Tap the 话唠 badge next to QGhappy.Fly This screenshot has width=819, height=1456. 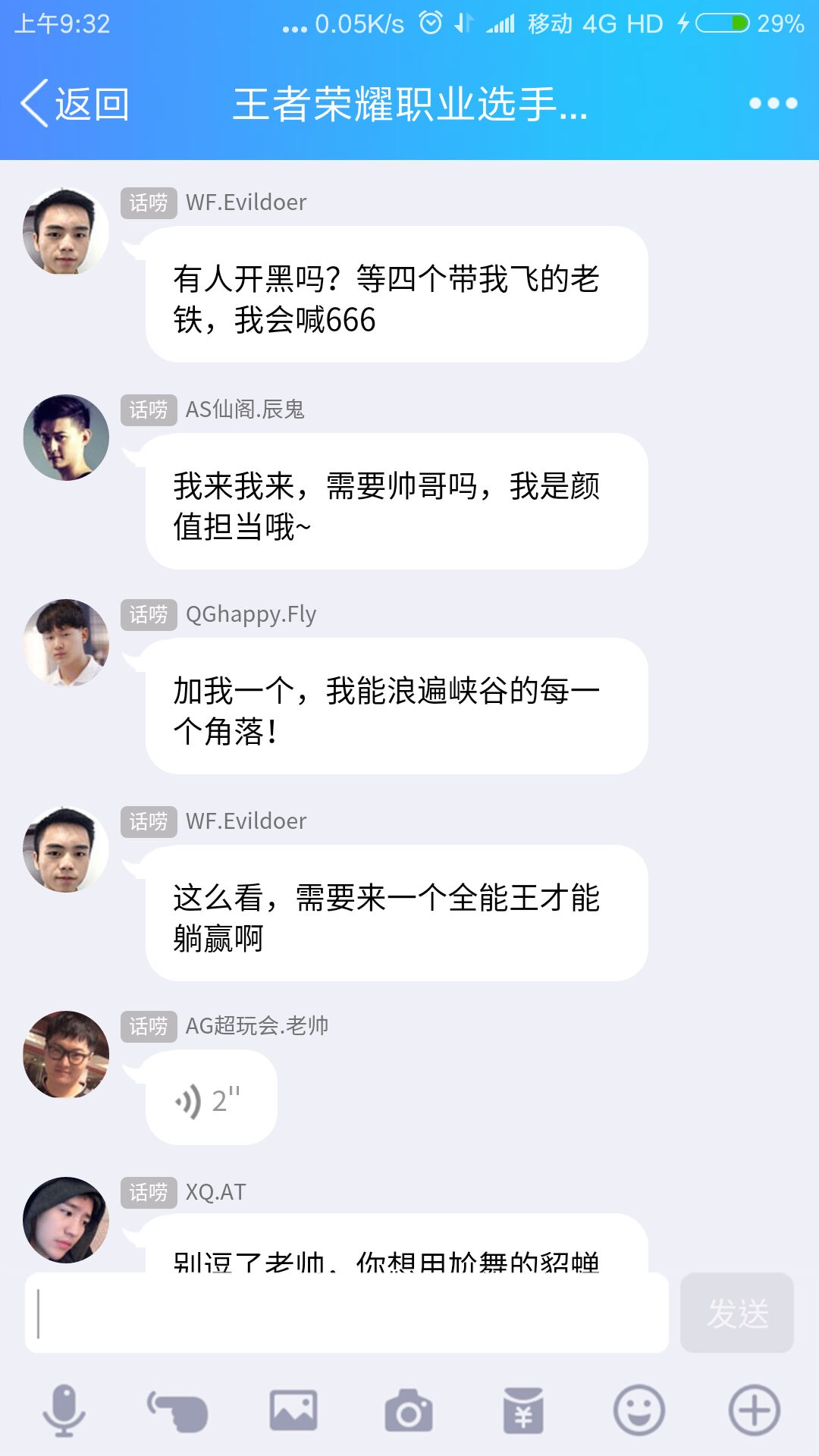point(149,616)
